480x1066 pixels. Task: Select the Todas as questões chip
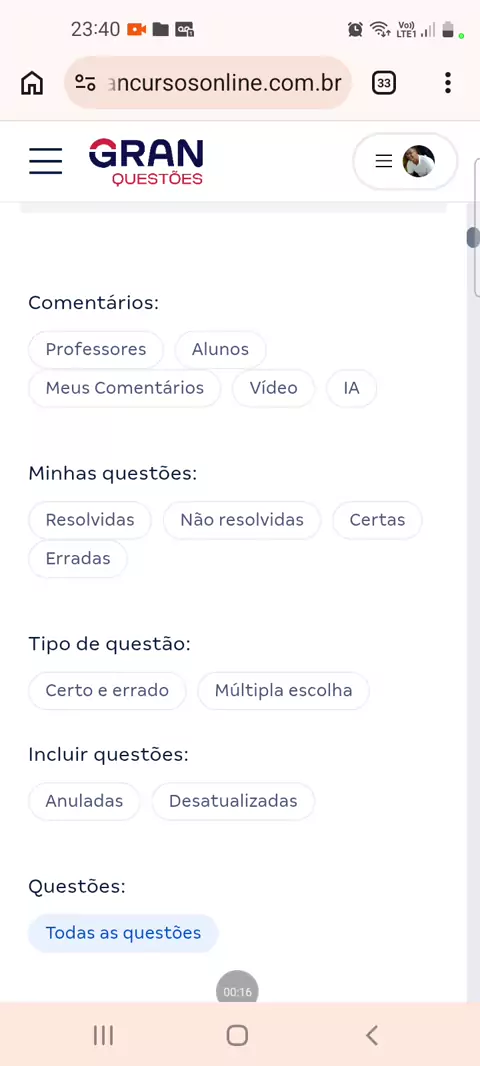click(x=123, y=933)
